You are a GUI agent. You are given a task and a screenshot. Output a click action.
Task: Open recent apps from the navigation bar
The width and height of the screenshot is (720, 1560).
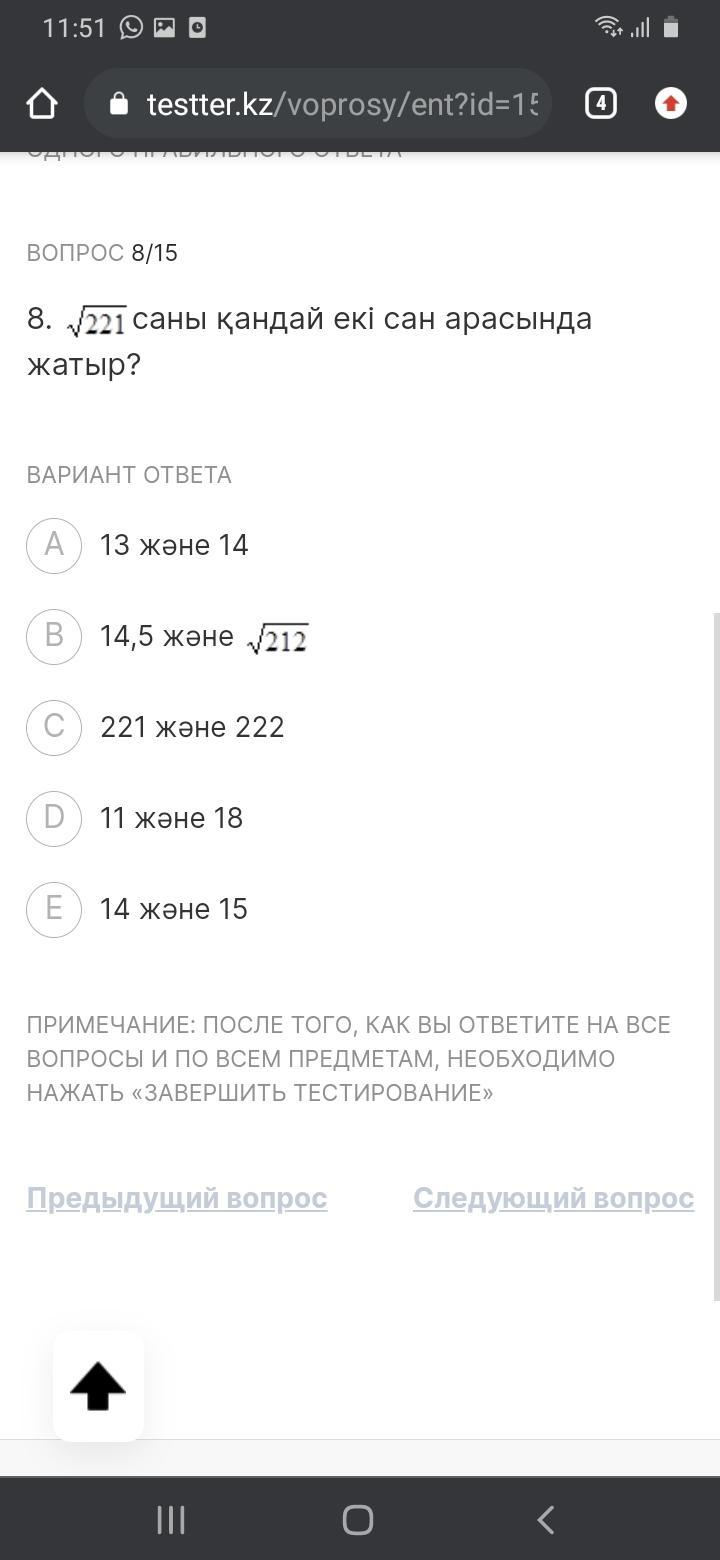tap(171, 1520)
